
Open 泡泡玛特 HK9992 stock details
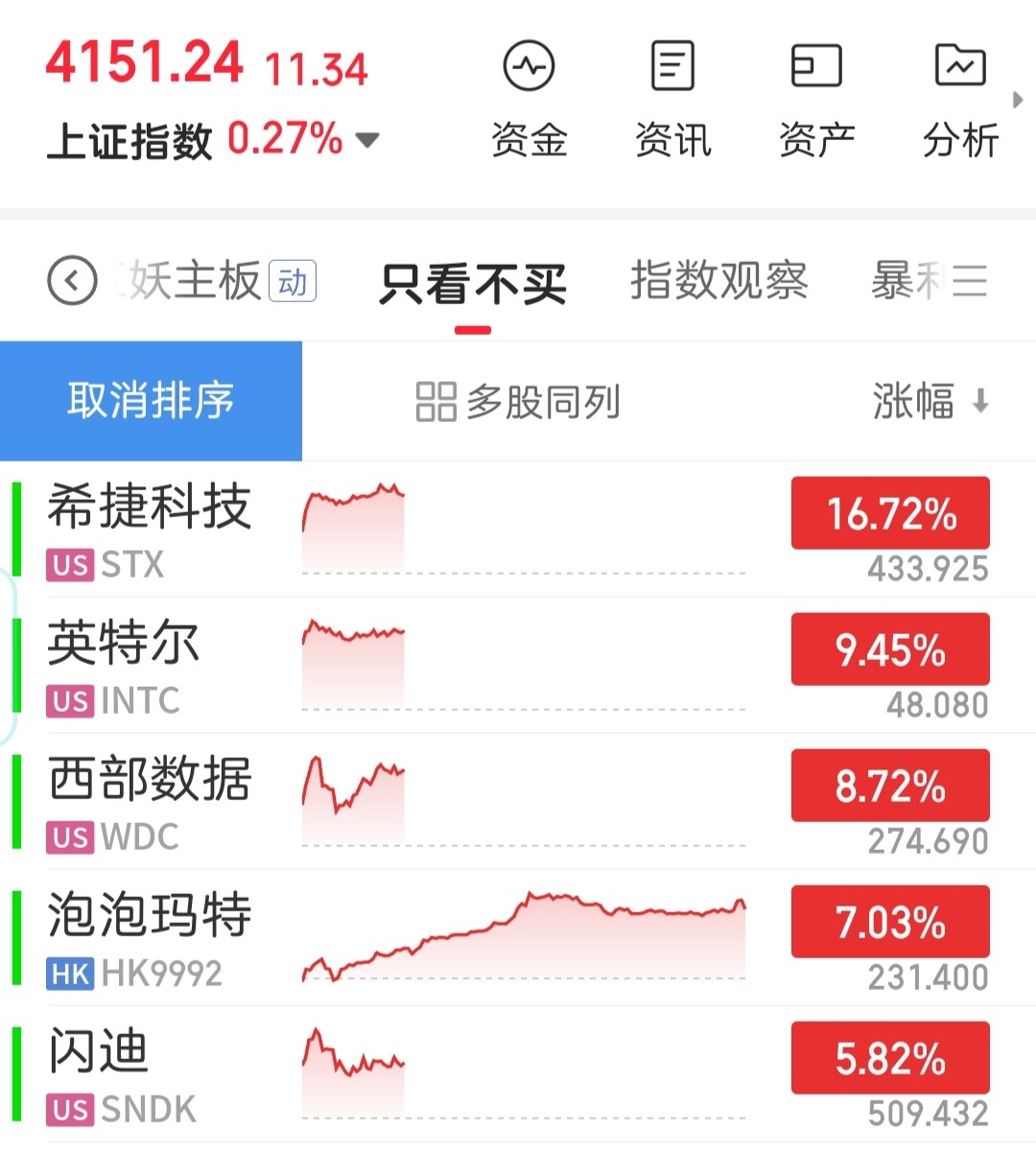pyautogui.click(x=518, y=938)
